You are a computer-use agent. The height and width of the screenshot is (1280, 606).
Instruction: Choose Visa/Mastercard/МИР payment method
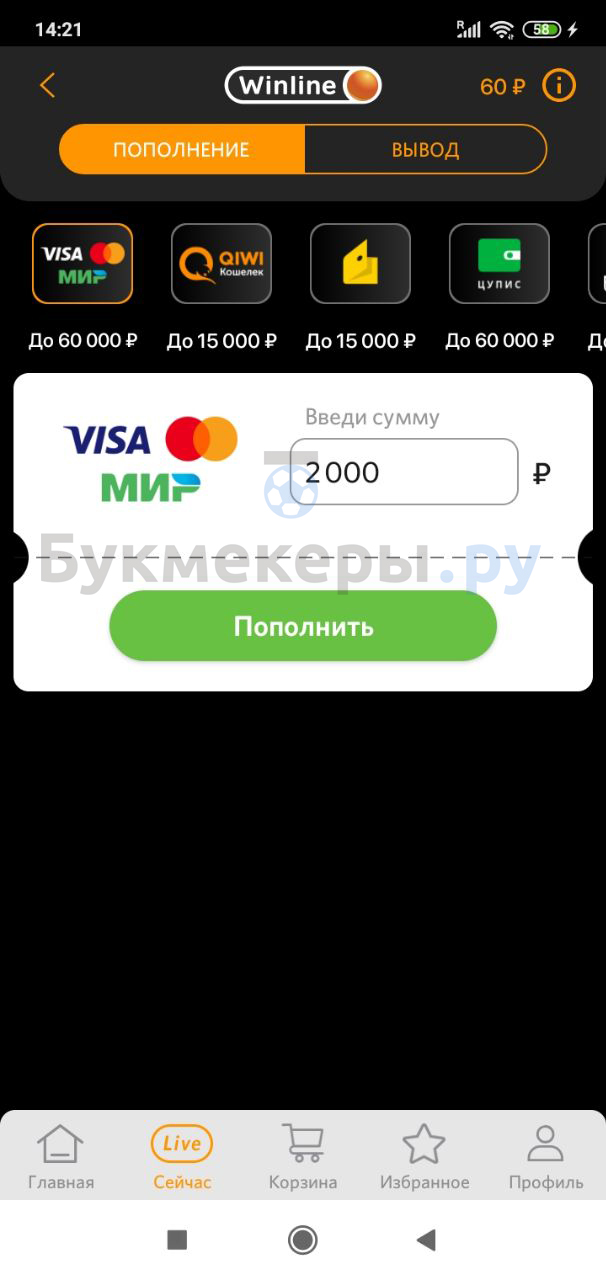[x=82, y=264]
